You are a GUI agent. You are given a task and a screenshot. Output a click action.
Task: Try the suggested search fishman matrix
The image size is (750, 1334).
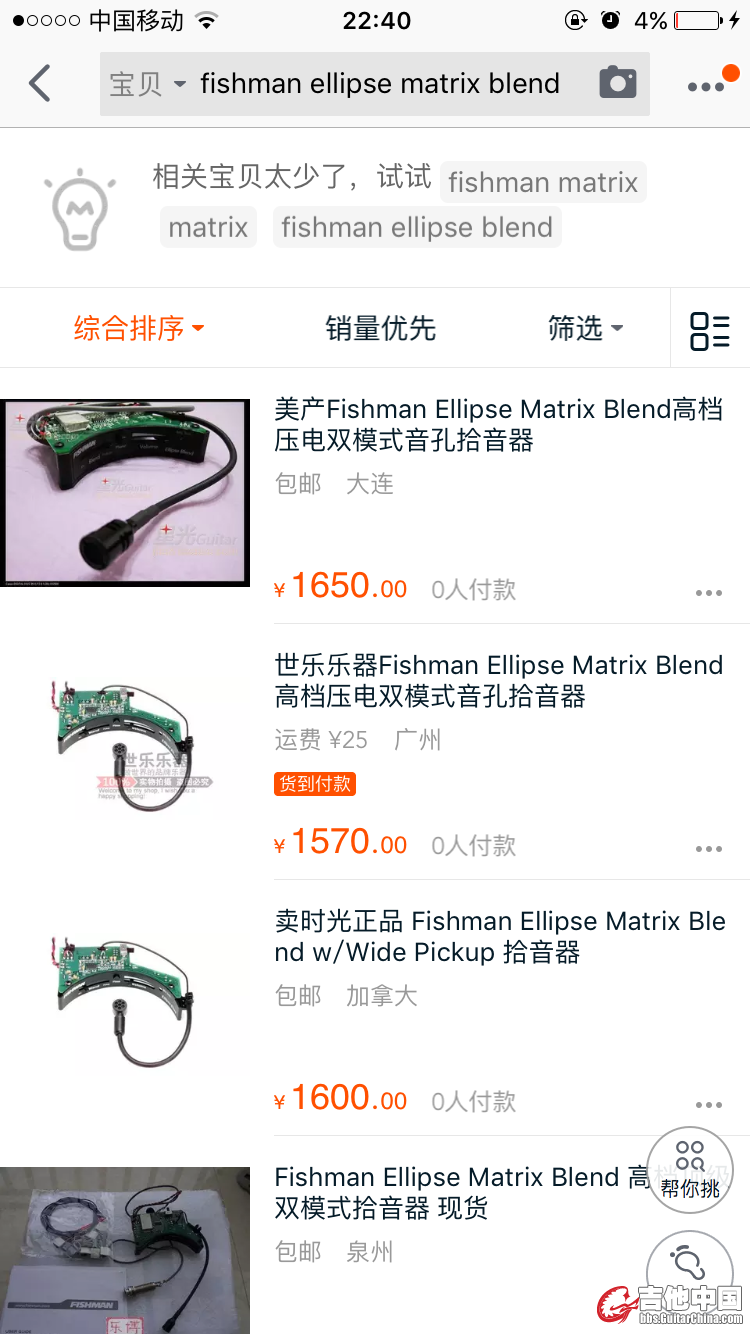[542, 182]
